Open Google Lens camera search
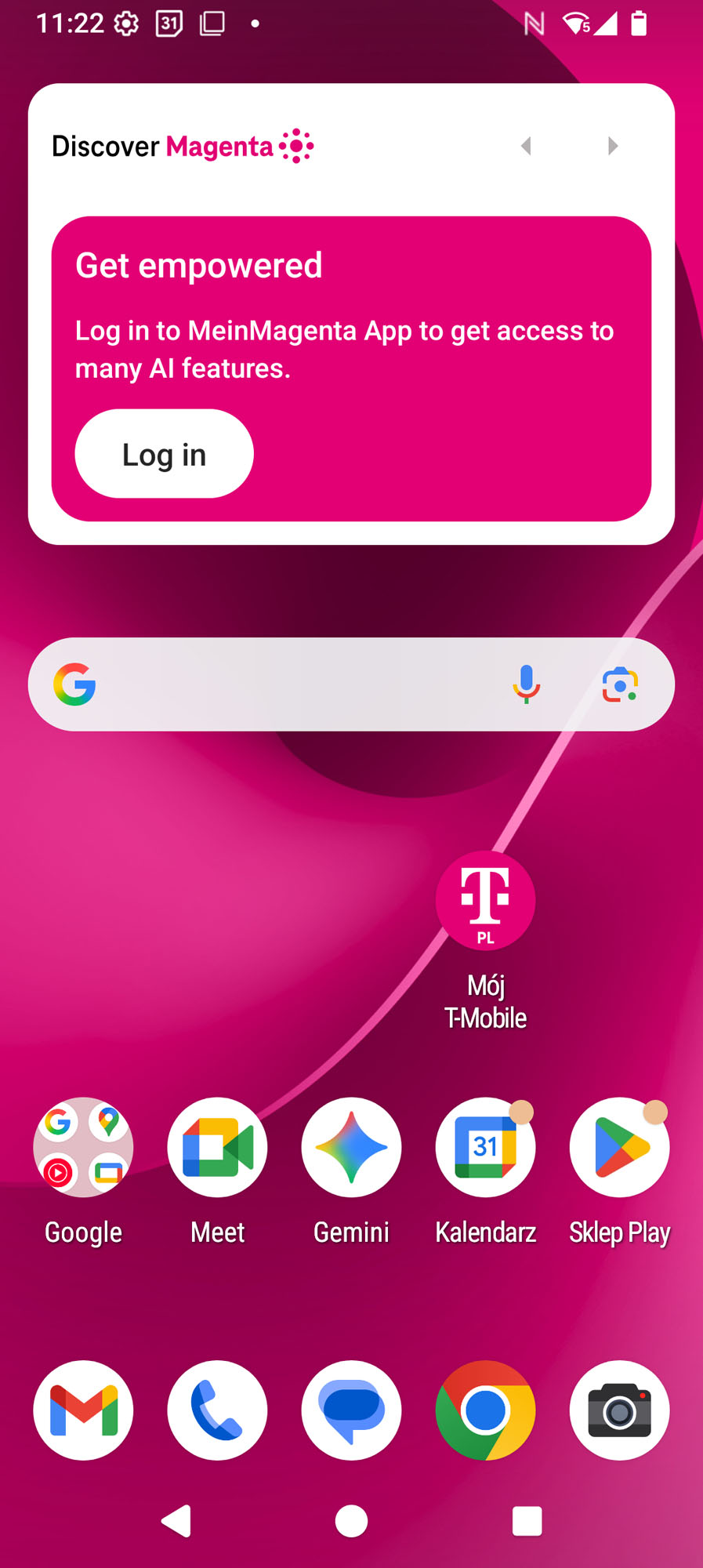The image size is (703, 1568). 620,684
